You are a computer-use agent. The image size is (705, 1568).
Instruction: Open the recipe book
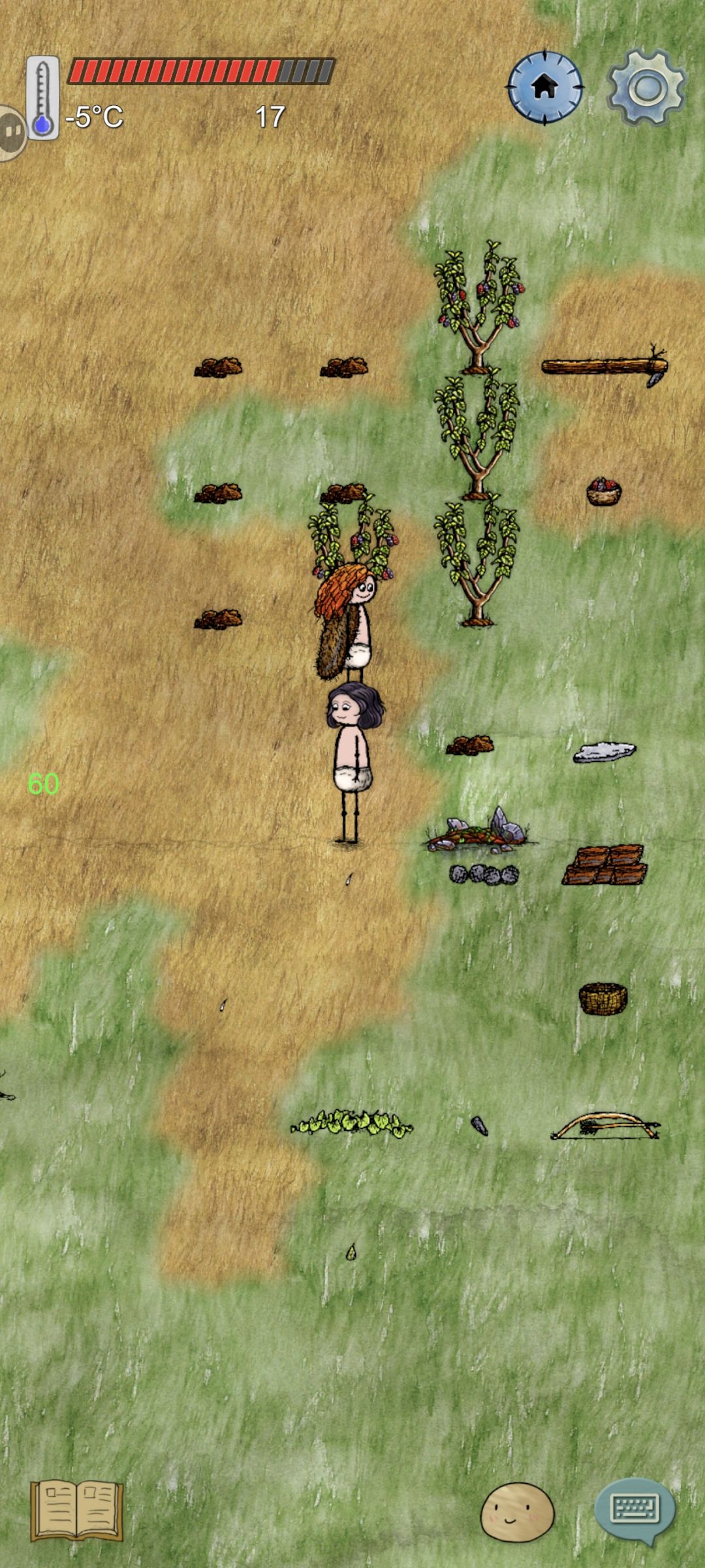[77, 1510]
